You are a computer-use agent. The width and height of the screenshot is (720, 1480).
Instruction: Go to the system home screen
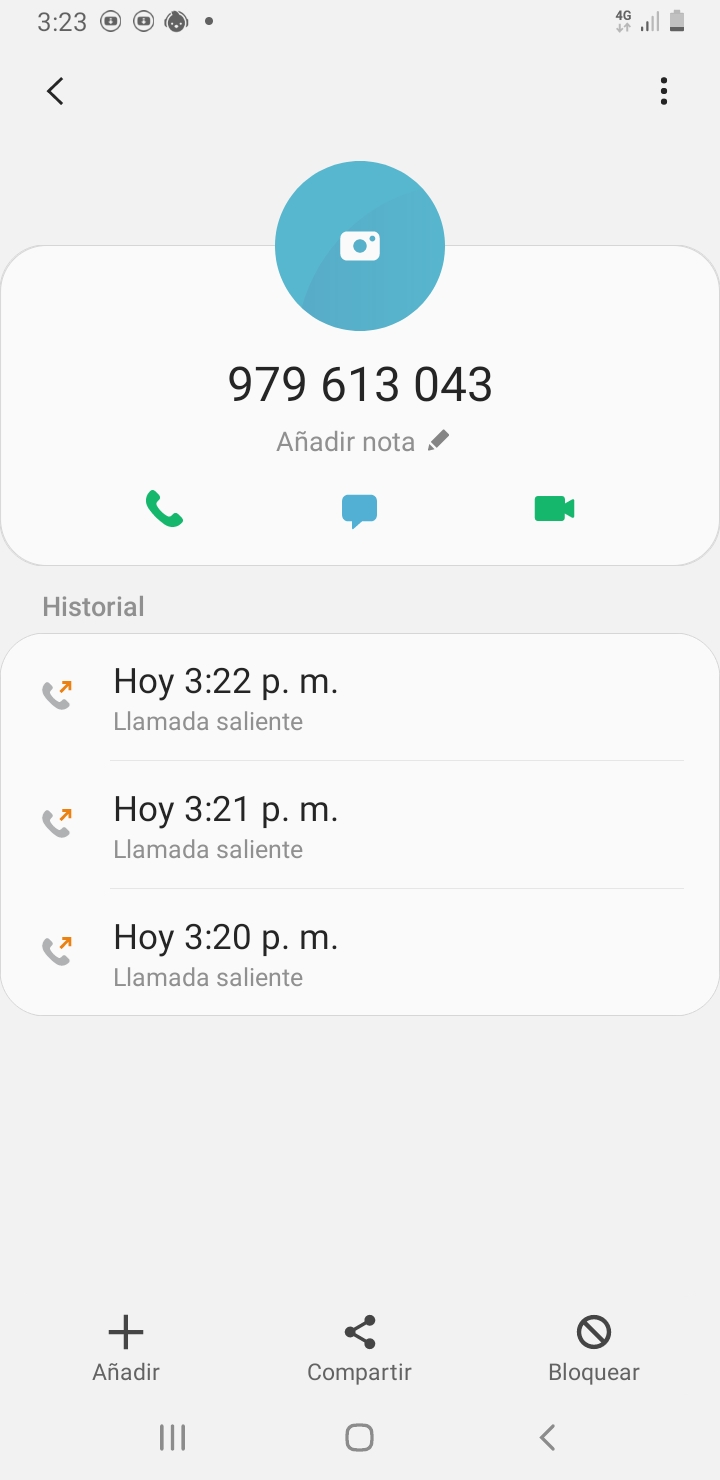359,1437
